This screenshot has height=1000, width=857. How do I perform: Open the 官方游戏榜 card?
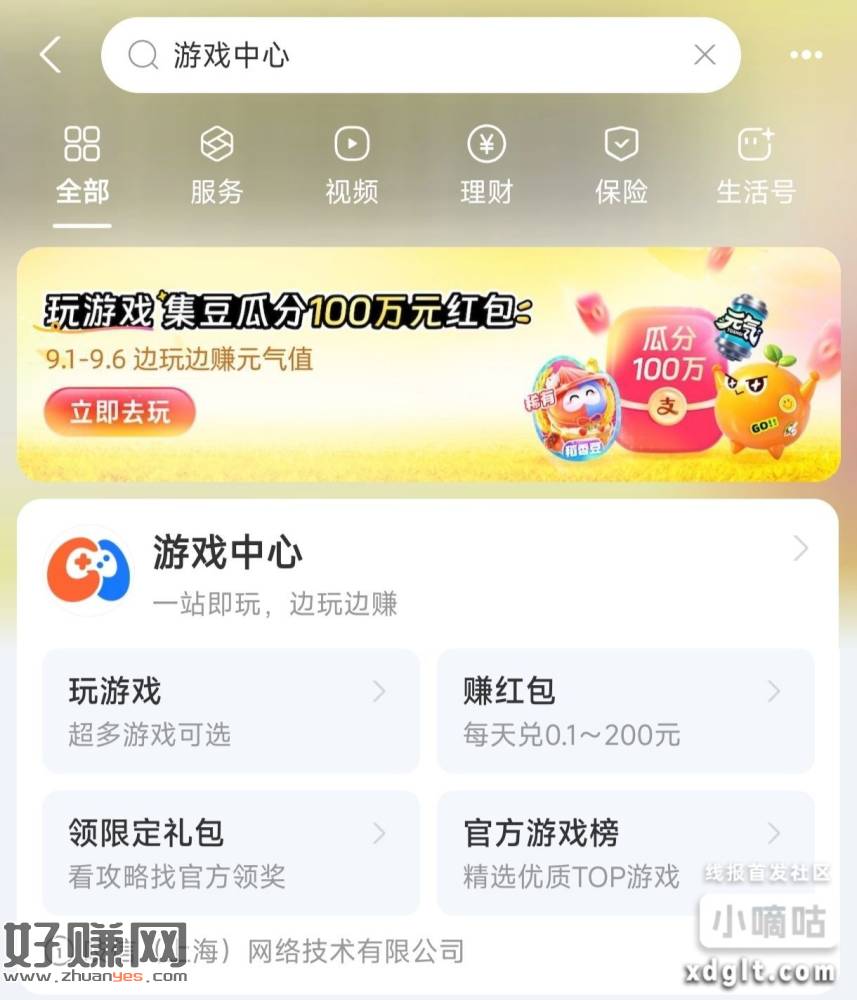[625, 852]
